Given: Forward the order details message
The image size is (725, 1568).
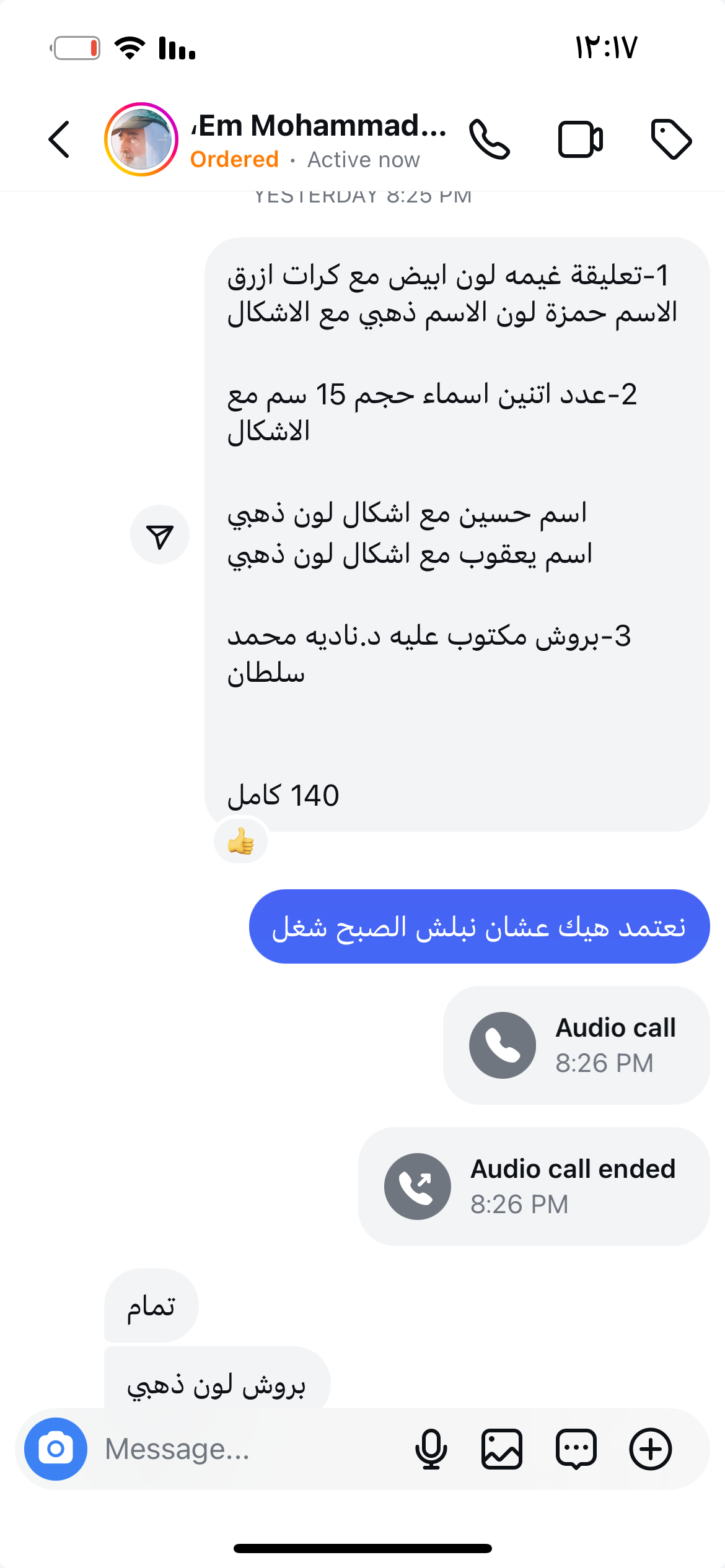Looking at the screenshot, I should tap(160, 535).
